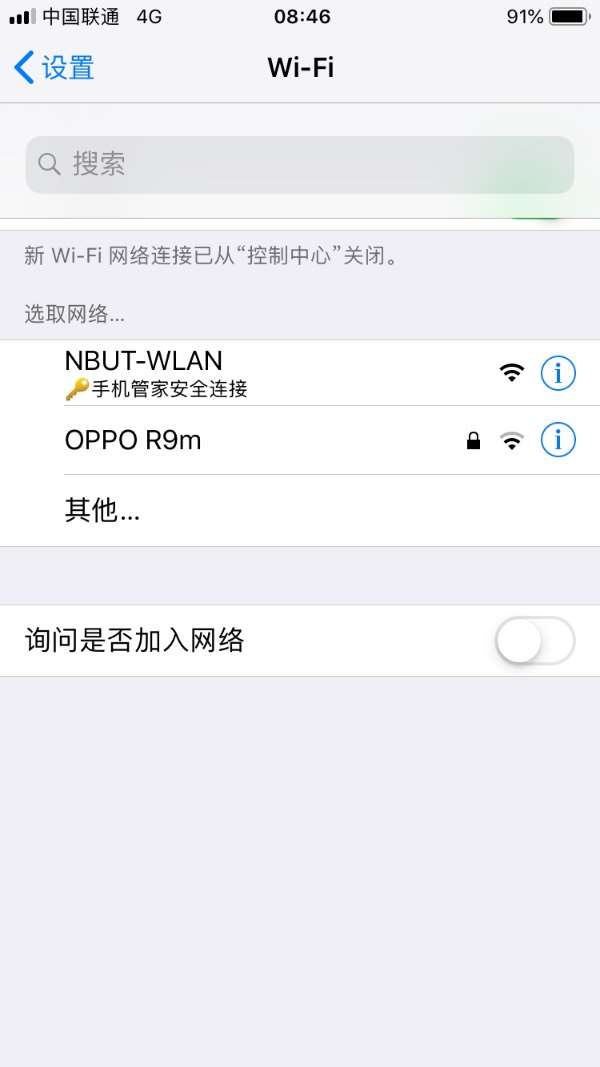Go back to 设置
The height and width of the screenshot is (1067, 600).
(x=54, y=67)
